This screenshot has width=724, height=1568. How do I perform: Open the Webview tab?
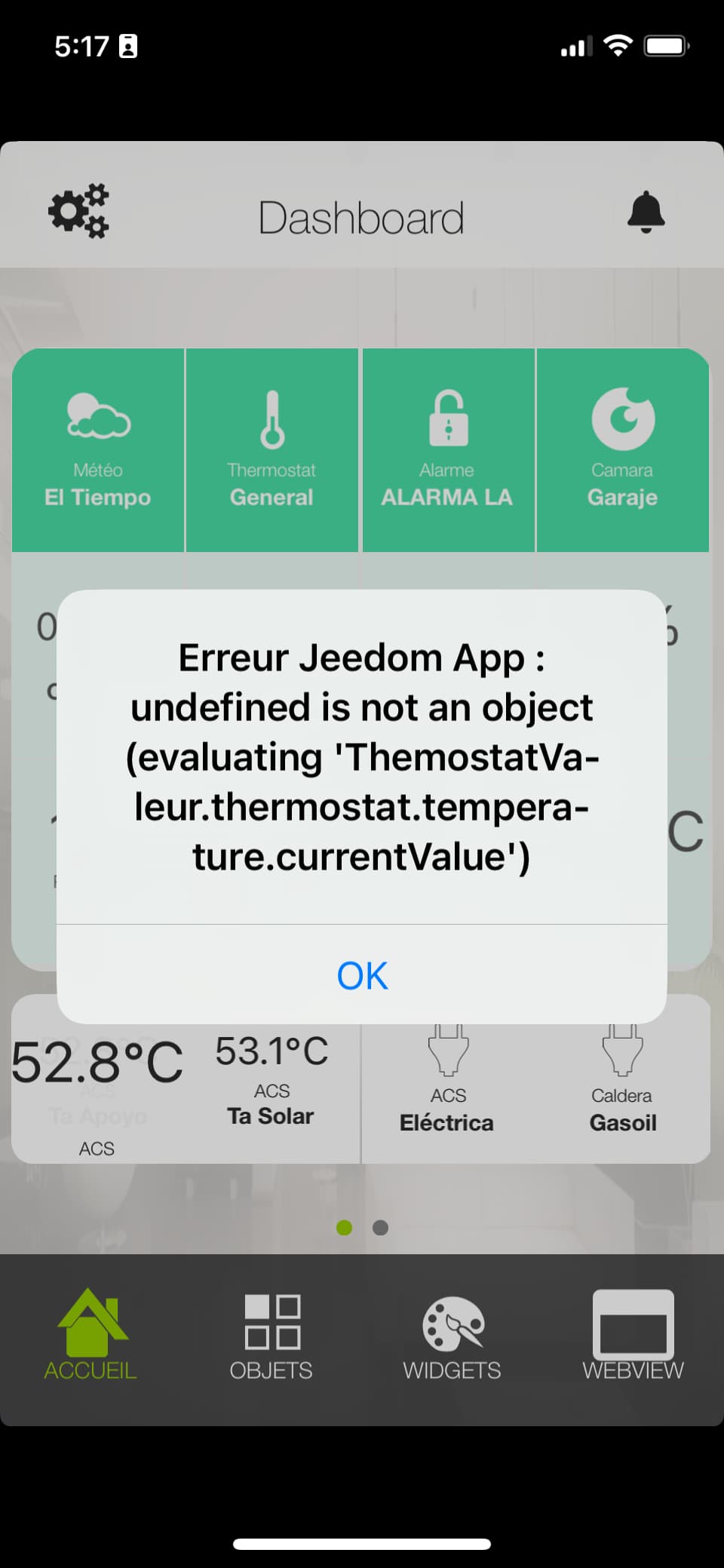(633, 1335)
